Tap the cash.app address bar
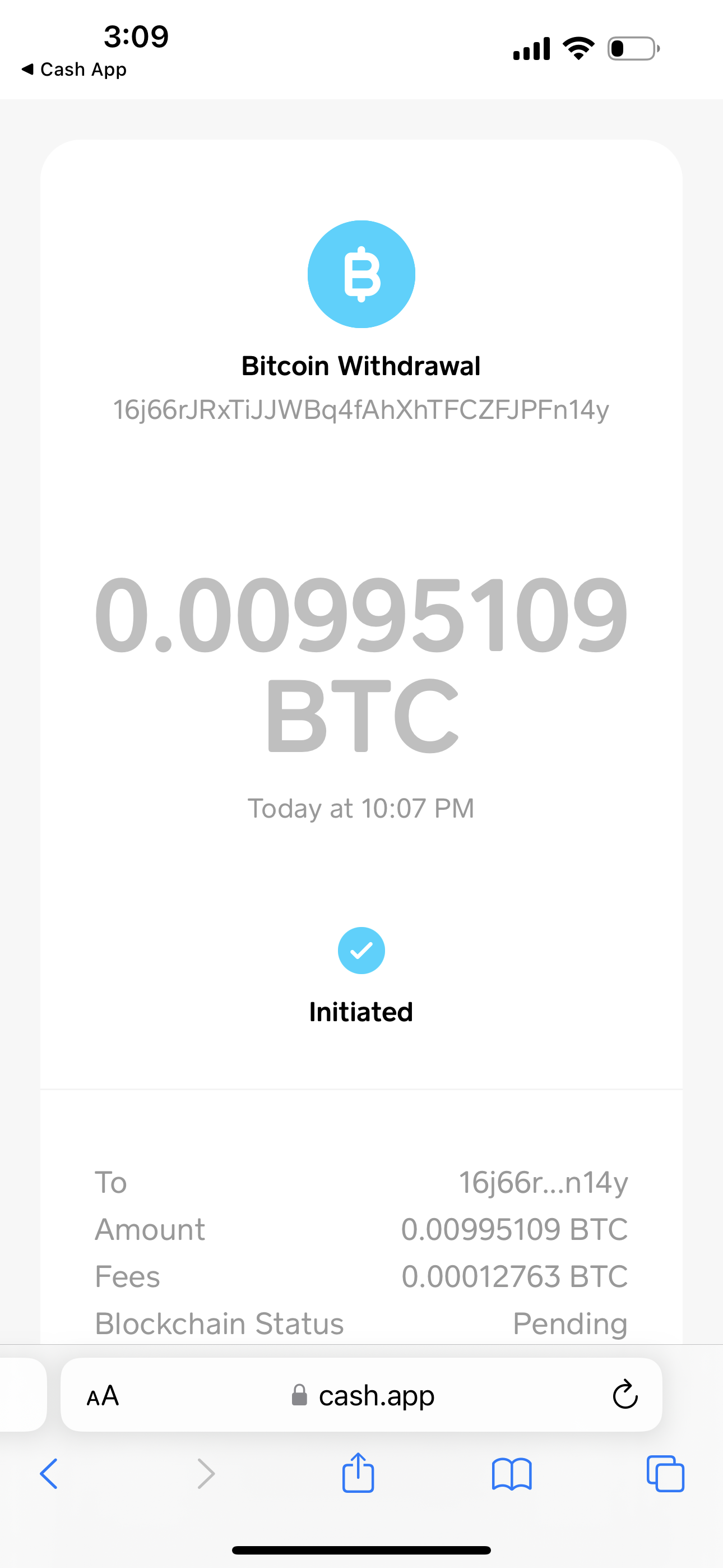Screen dimensions: 723x1568 [361, 1395]
